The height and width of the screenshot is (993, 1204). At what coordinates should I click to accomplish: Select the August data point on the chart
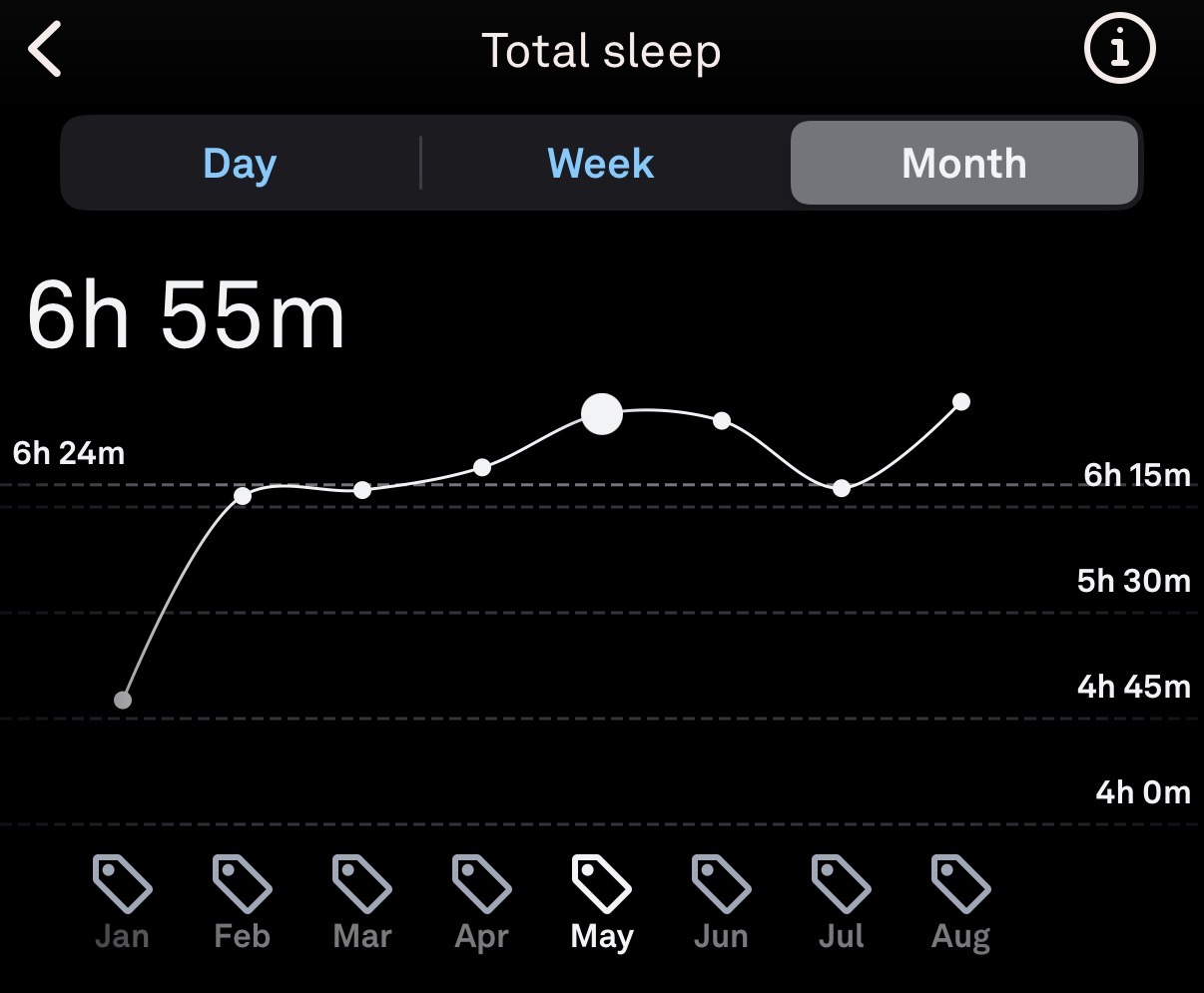click(x=961, y=401)
